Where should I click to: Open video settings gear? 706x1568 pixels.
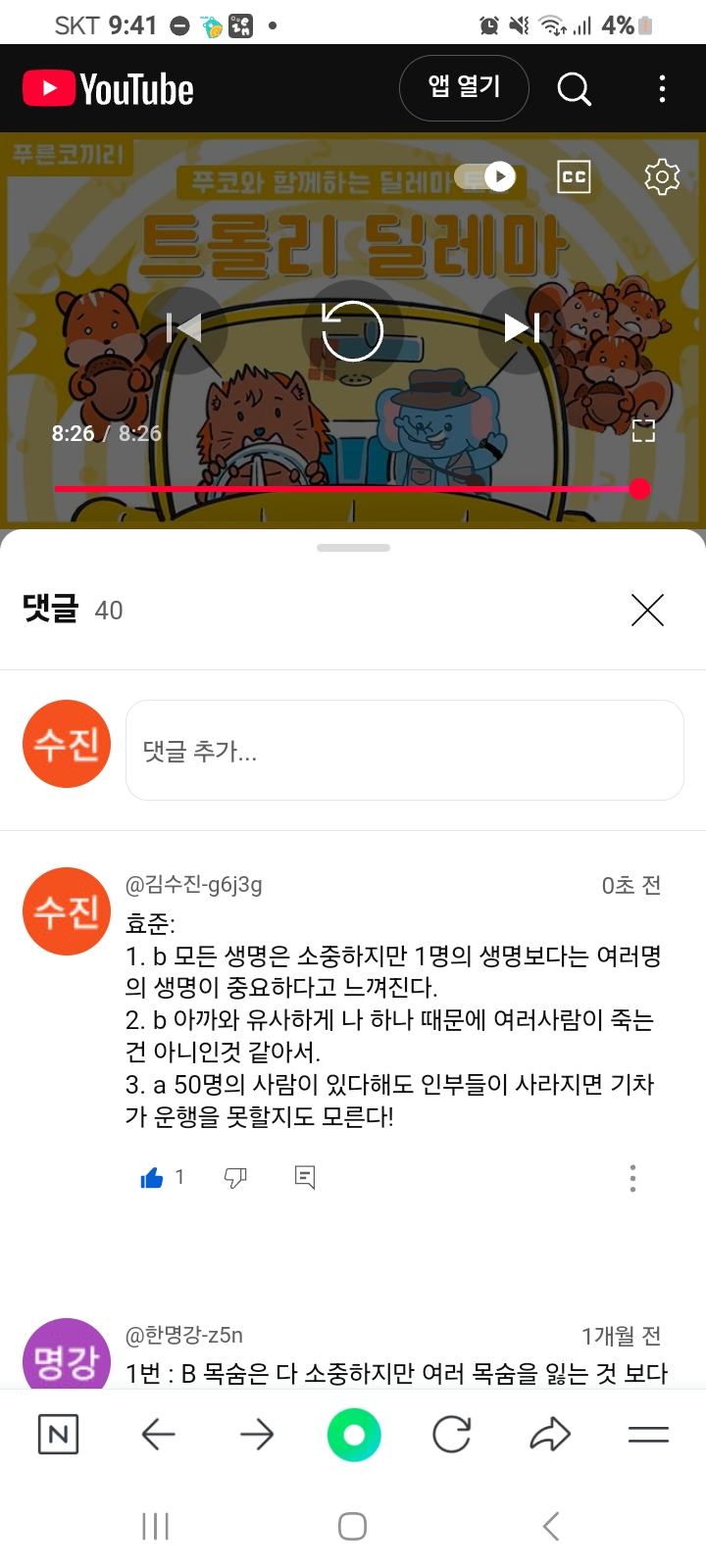click(x=662, y=176)
